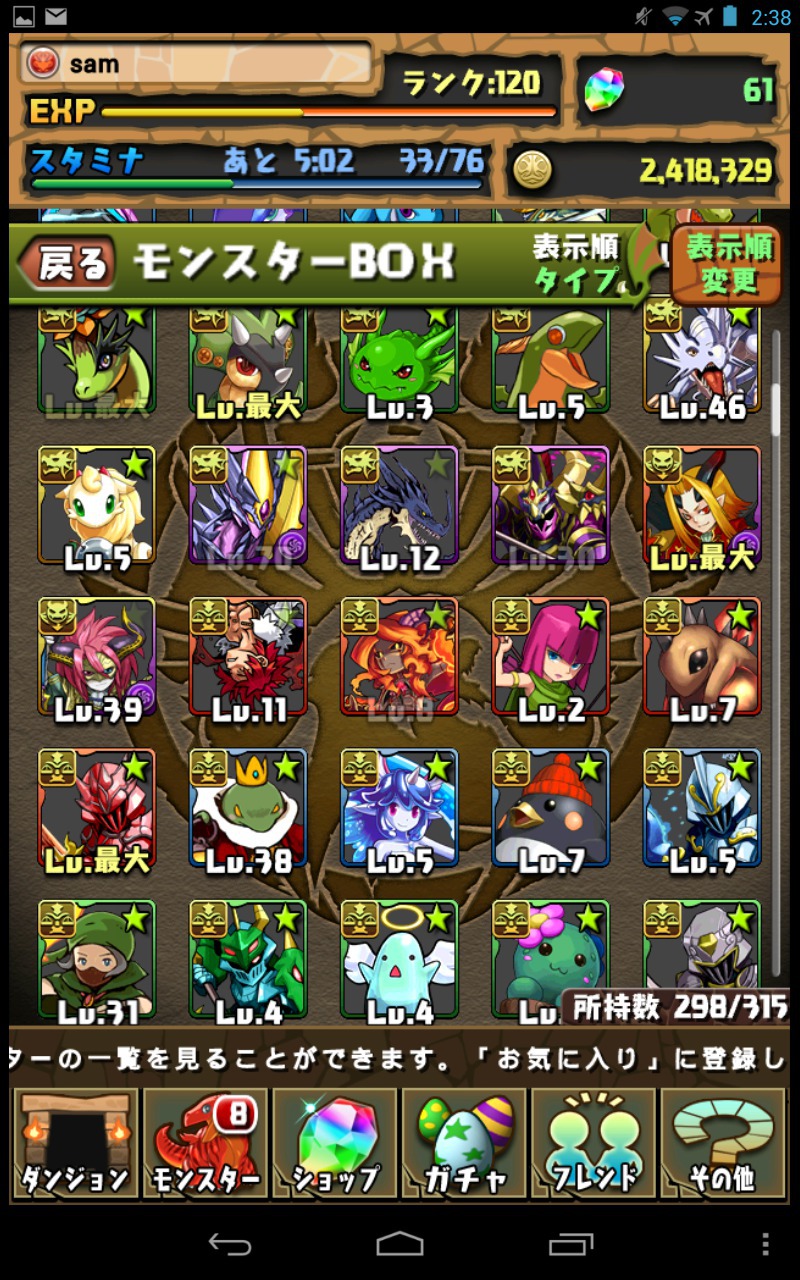Open the penguin with red hat Lv.7
800x1280 pixels.
click(550, 809)
